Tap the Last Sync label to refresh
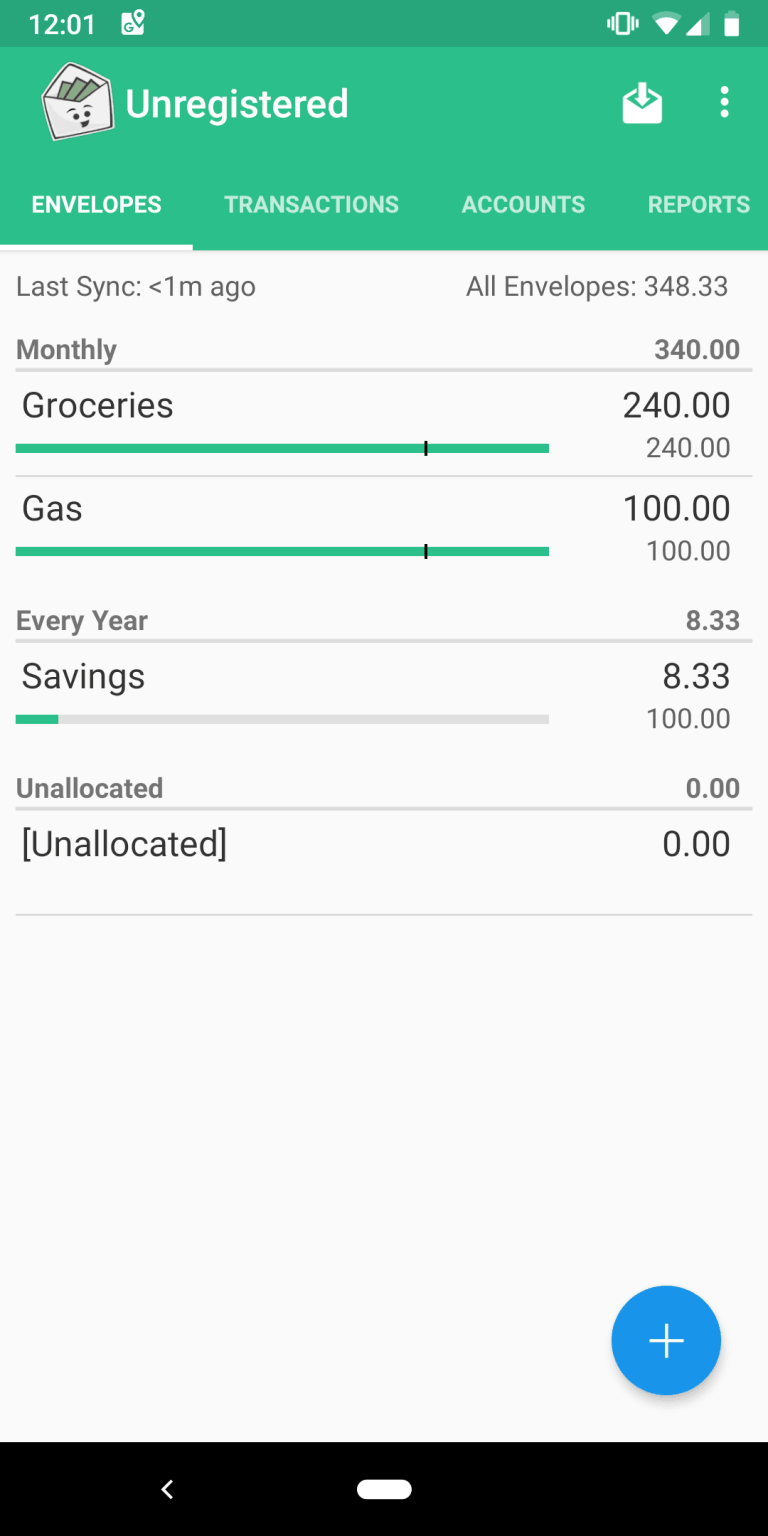The height and width of the screenshot is (1536, 768). [135, 286]
